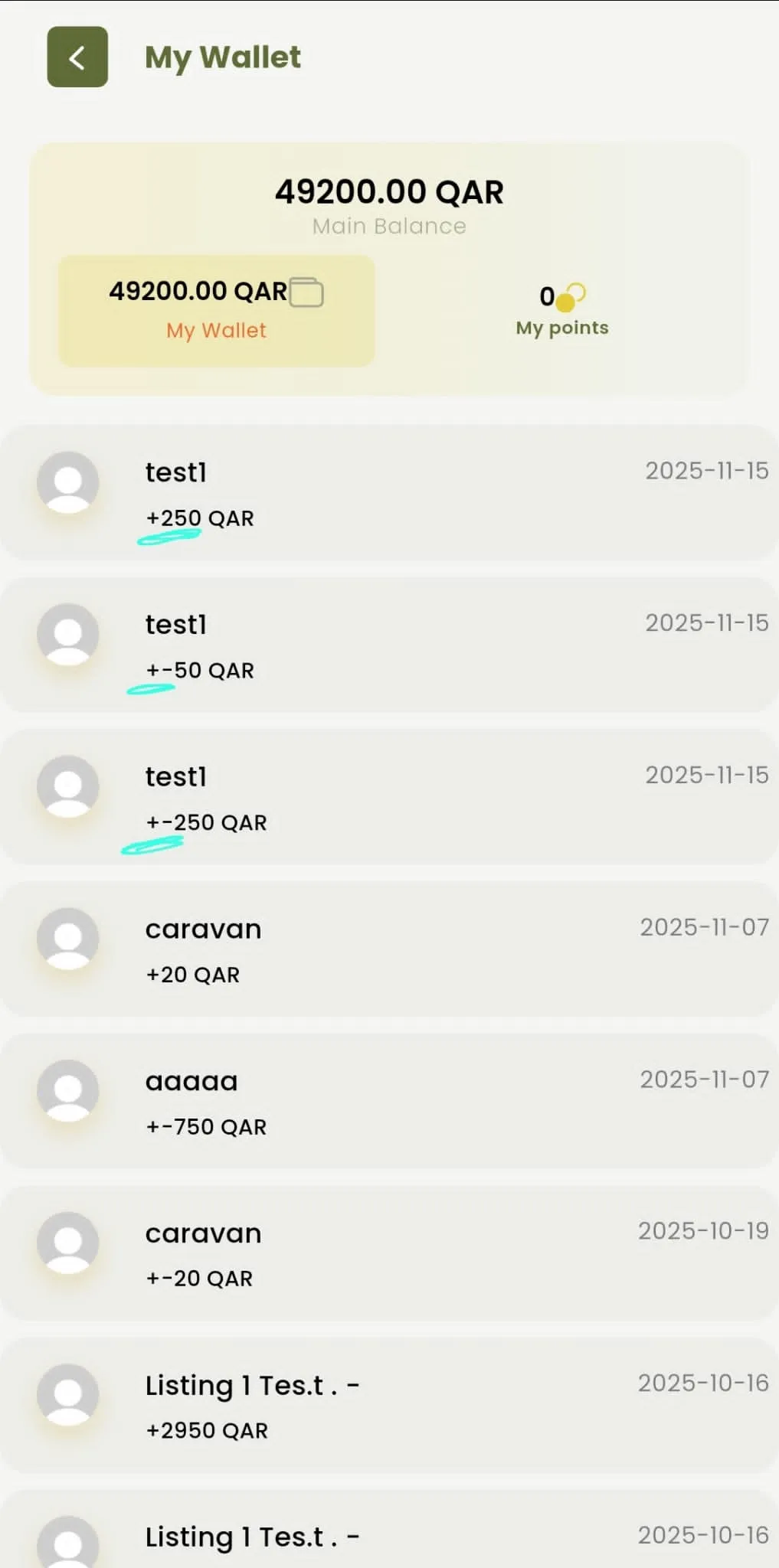This screenshot has height=1568, width=779.
Task: Select the My Wallet balance tab
Action: pyautogui.click(x=217, y=310)
